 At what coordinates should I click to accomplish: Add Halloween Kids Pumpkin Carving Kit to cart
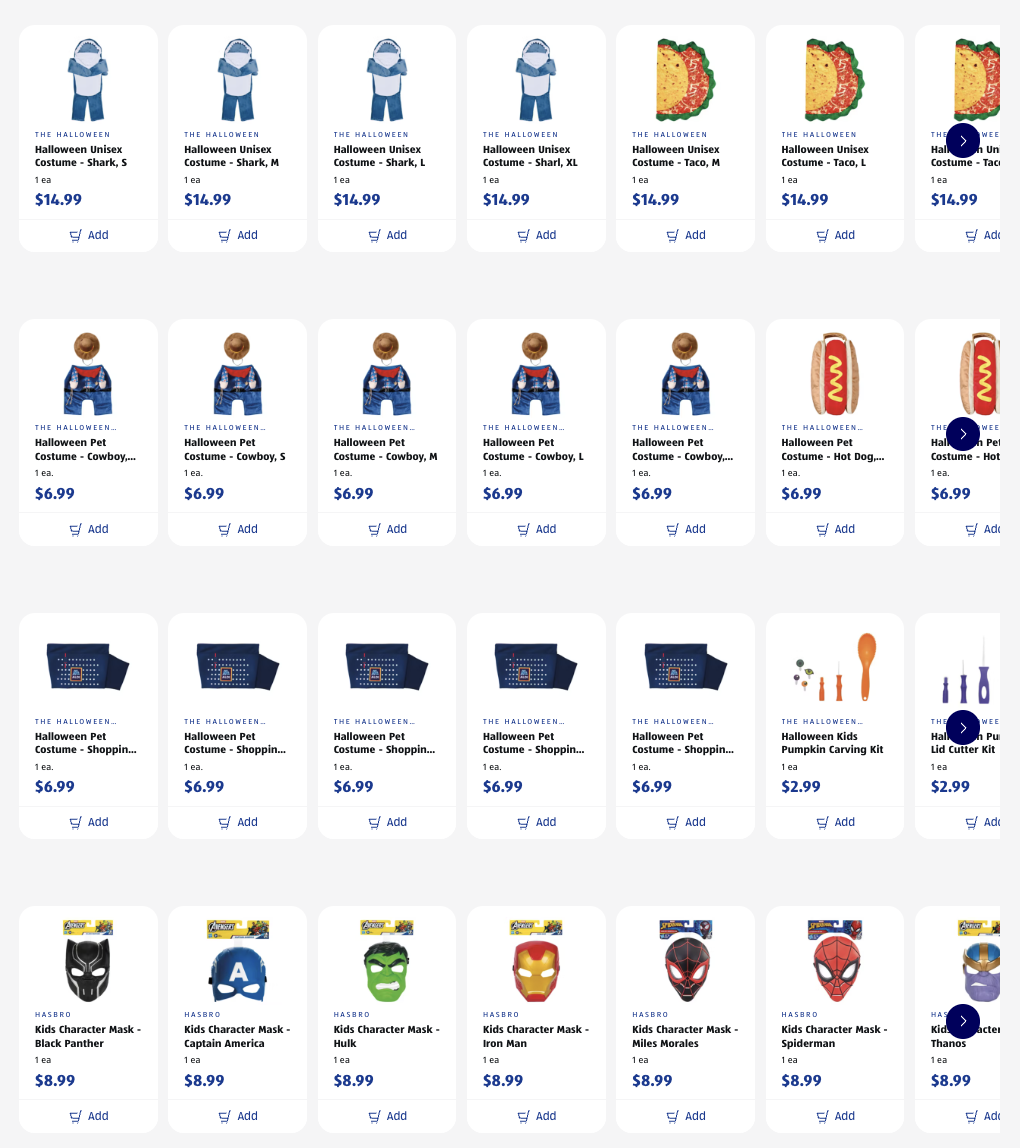[x=834, y=823]
